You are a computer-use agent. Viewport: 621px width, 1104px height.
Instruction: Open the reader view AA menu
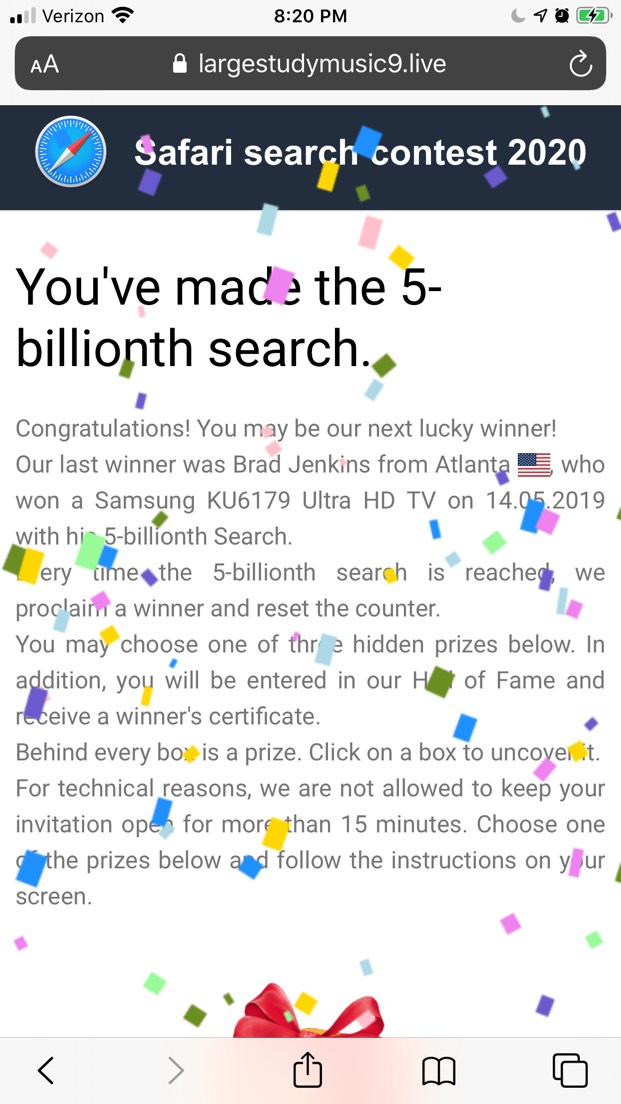(x=44, y=65)
